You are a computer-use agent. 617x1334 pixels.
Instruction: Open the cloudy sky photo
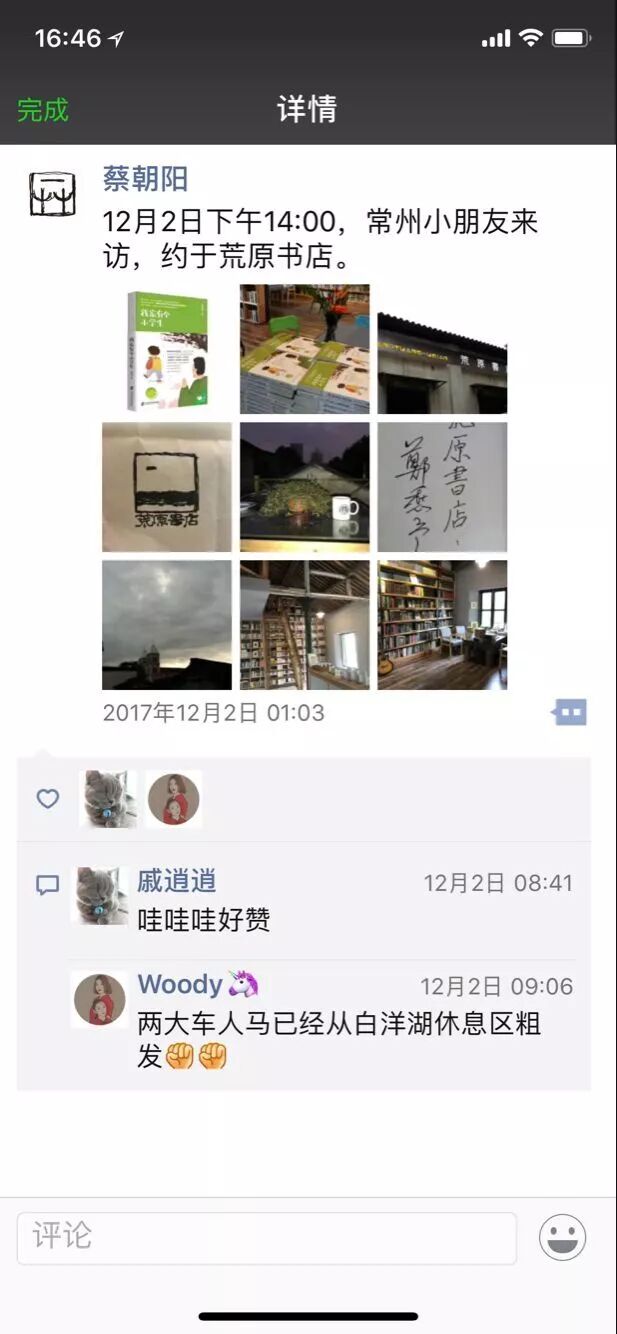(x=167, y=625)
